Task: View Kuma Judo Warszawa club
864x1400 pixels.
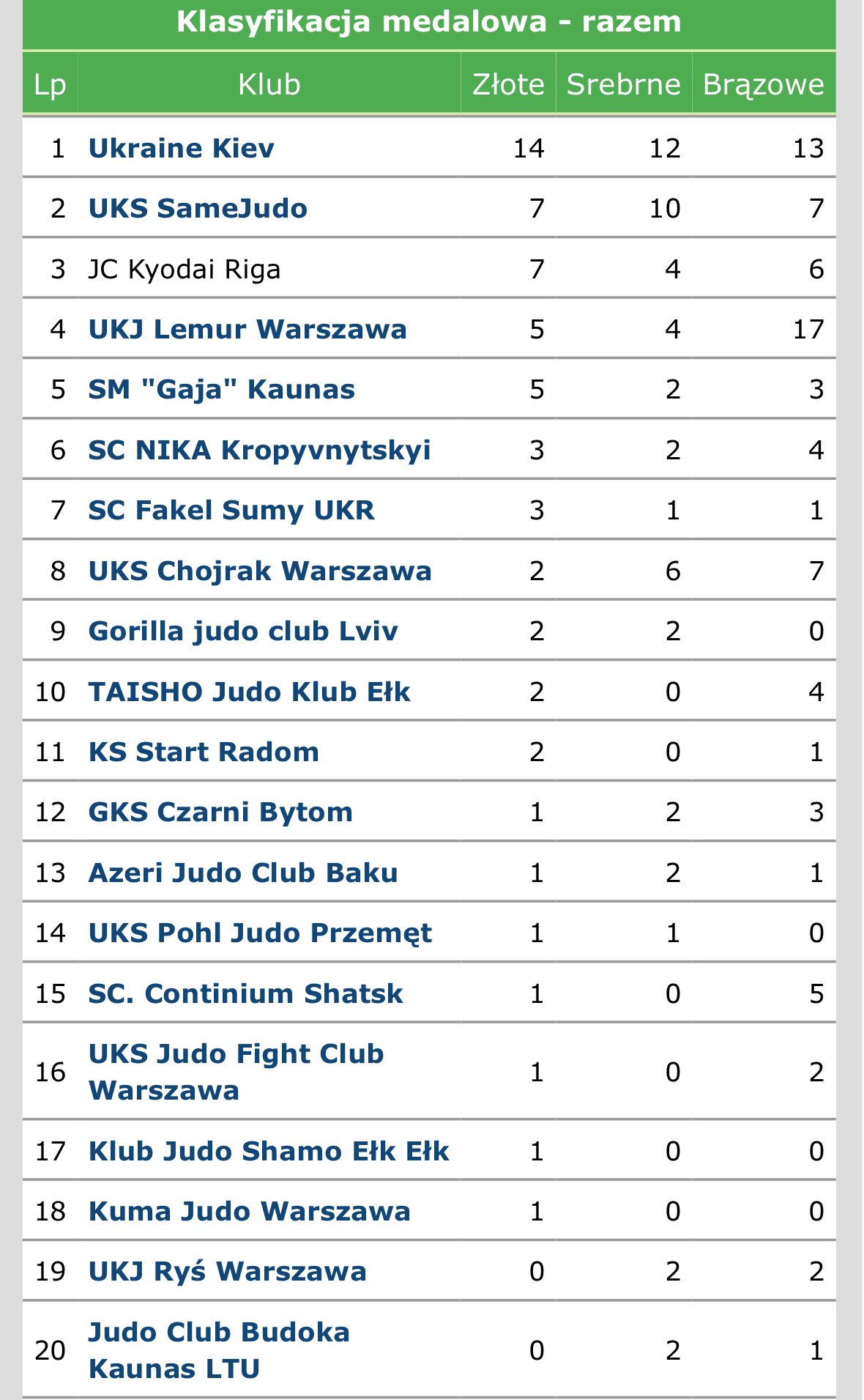Action: click(x=249, y=1212)
